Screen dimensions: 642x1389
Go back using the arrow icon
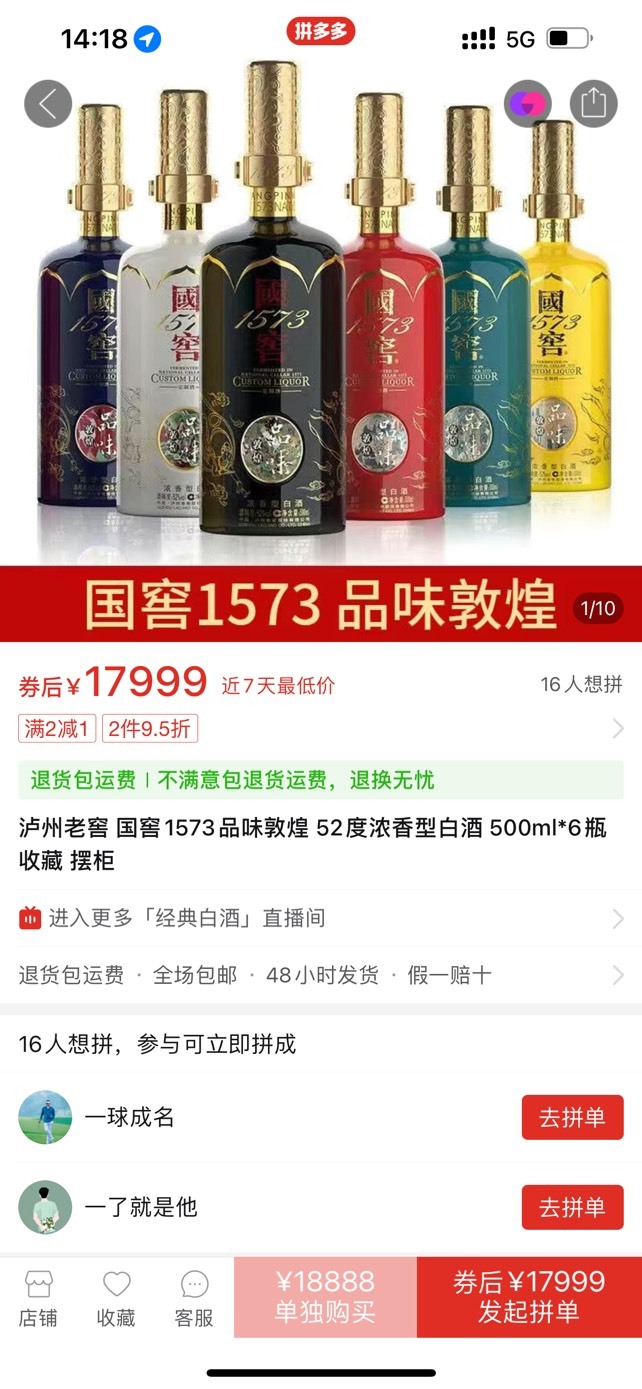tap(48, 103)
